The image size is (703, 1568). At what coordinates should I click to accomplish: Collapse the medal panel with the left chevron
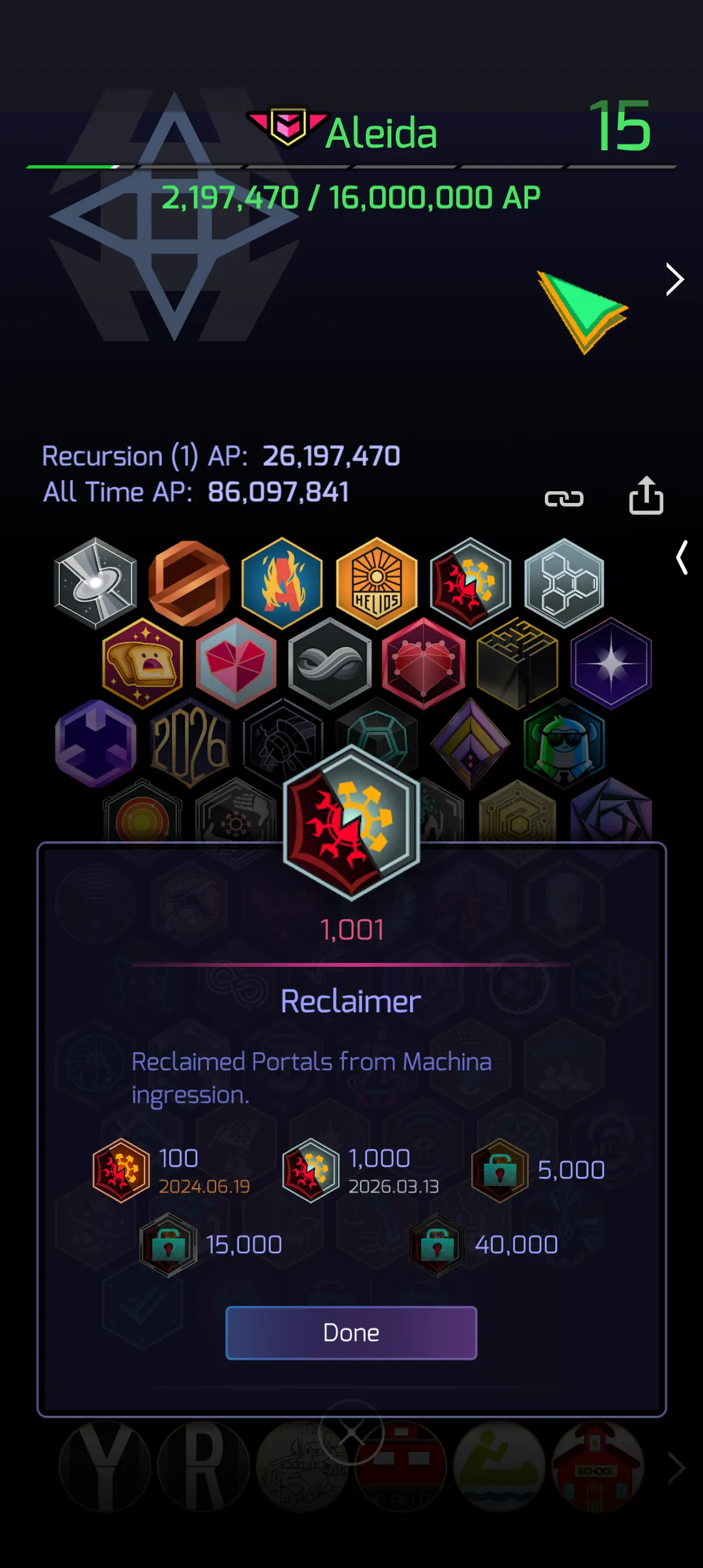click(682, 558)
